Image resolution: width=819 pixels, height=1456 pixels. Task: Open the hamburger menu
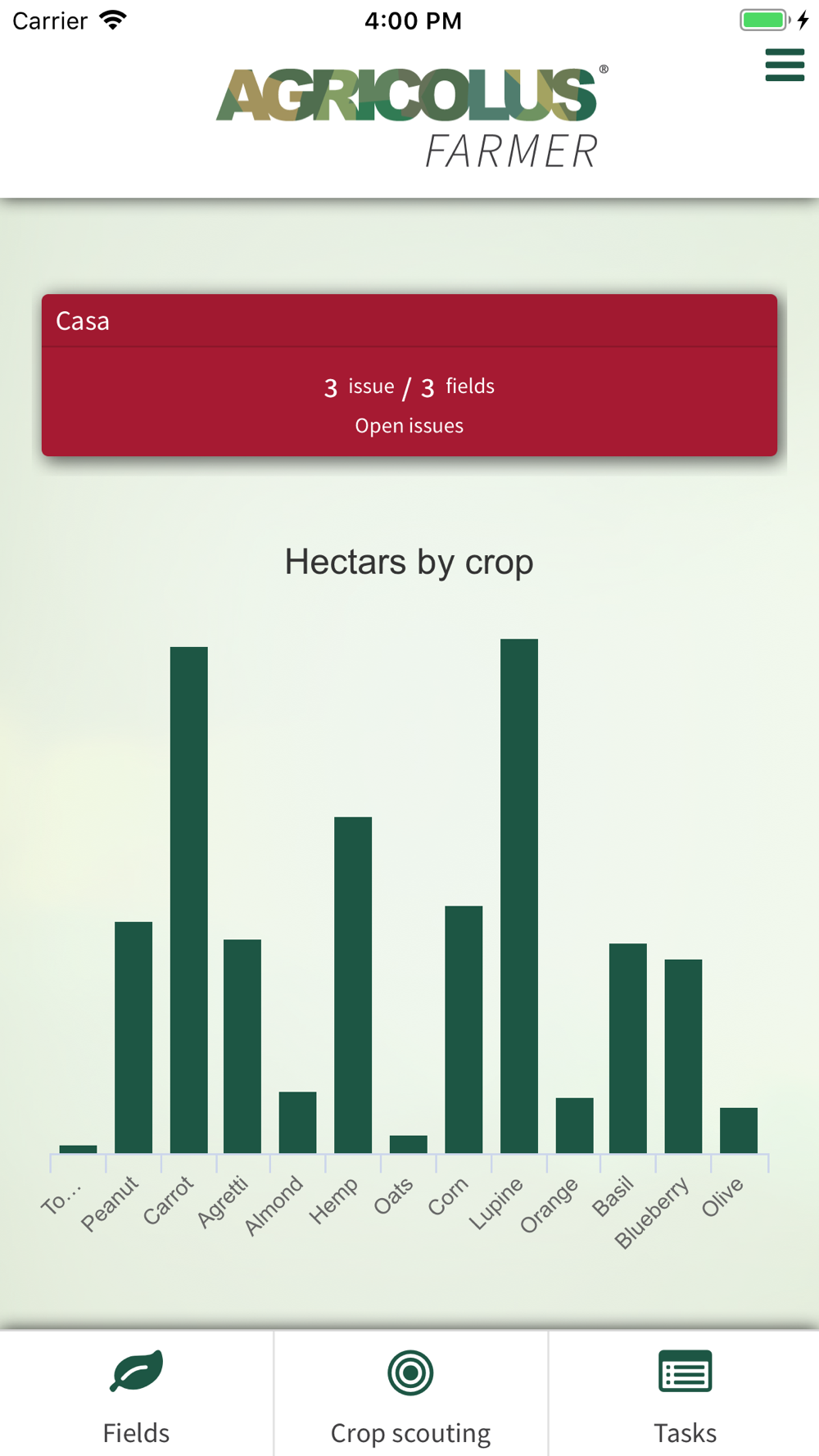[x=785, y=65]
